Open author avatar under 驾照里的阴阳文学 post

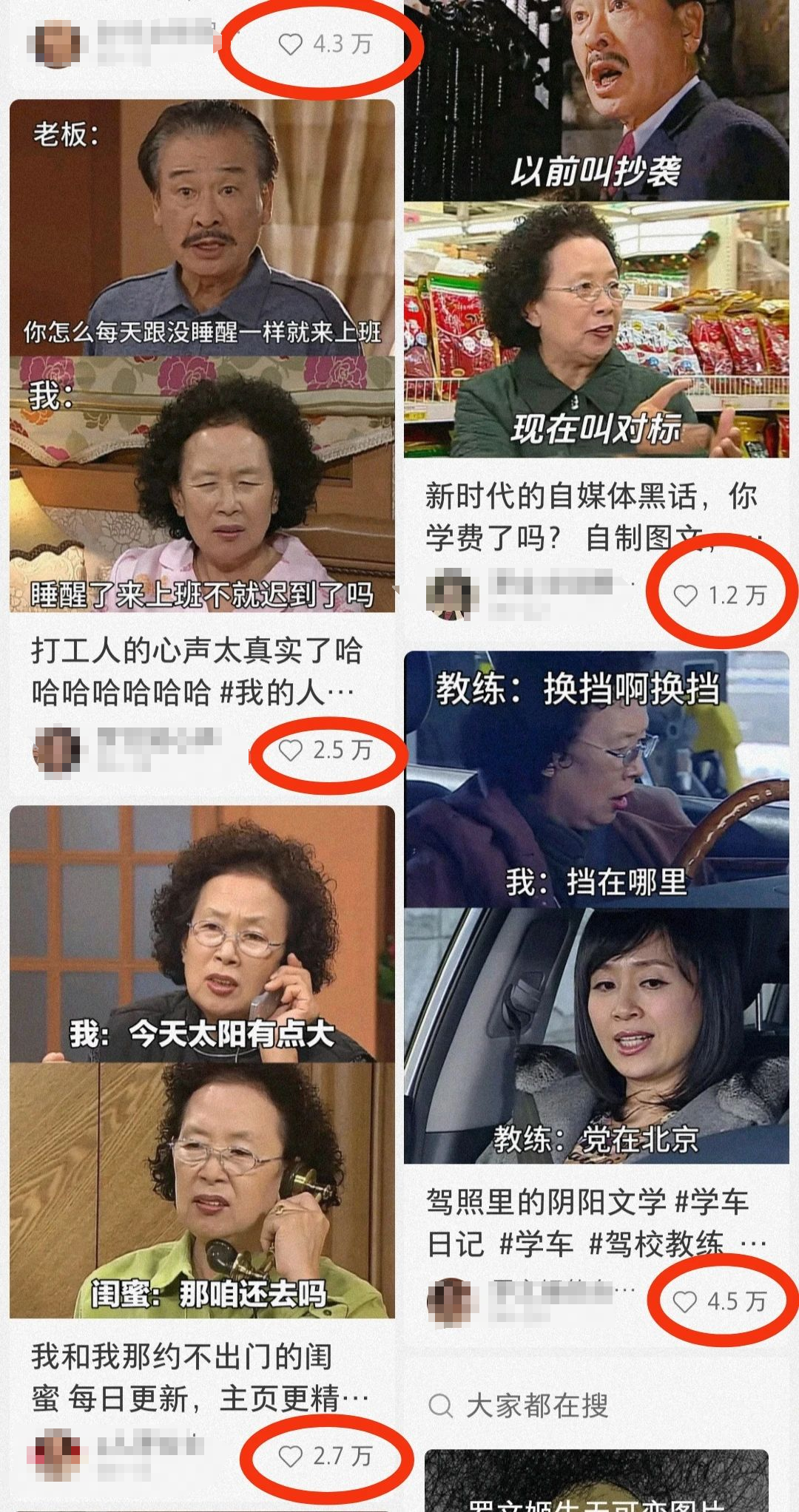(450, 1302)
